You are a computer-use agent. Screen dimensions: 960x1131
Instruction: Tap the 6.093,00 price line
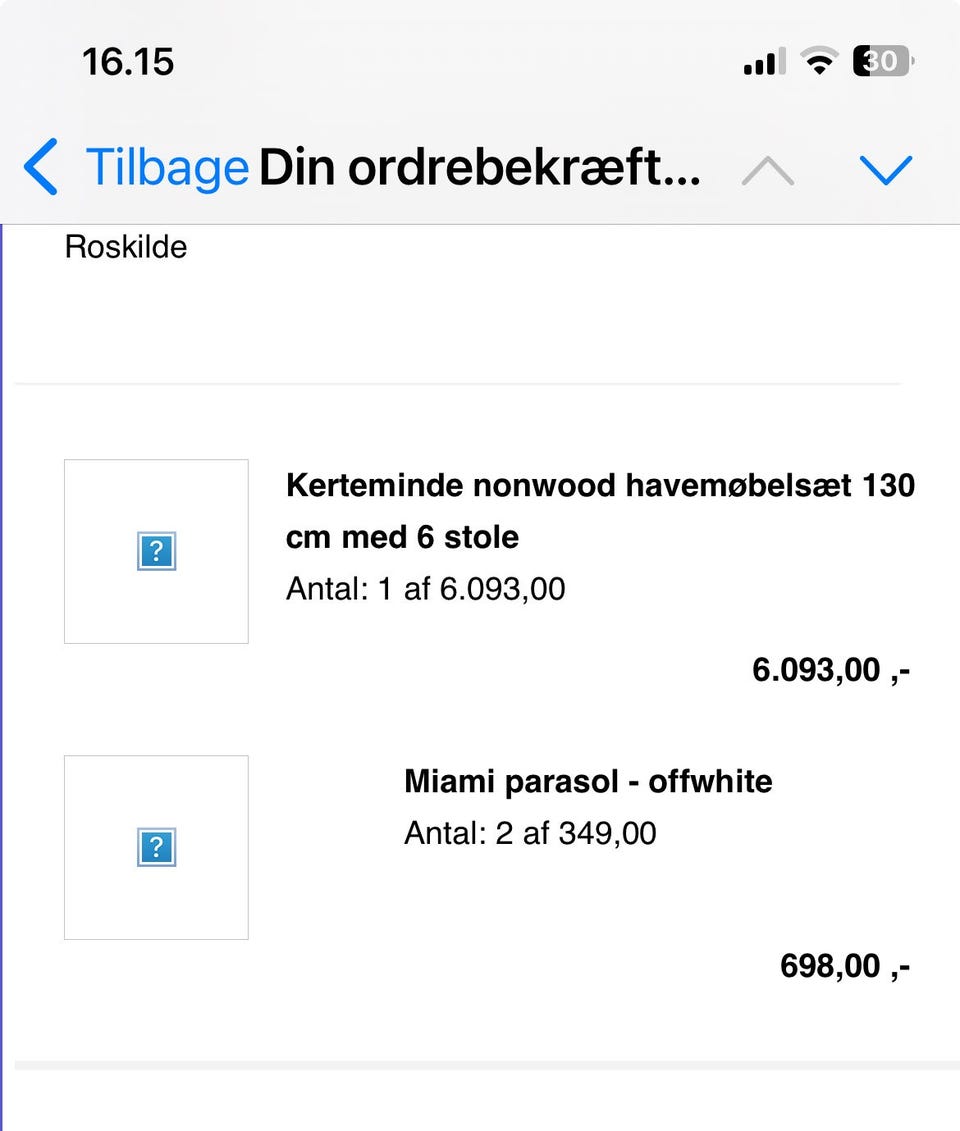click(x=830, y=669)
